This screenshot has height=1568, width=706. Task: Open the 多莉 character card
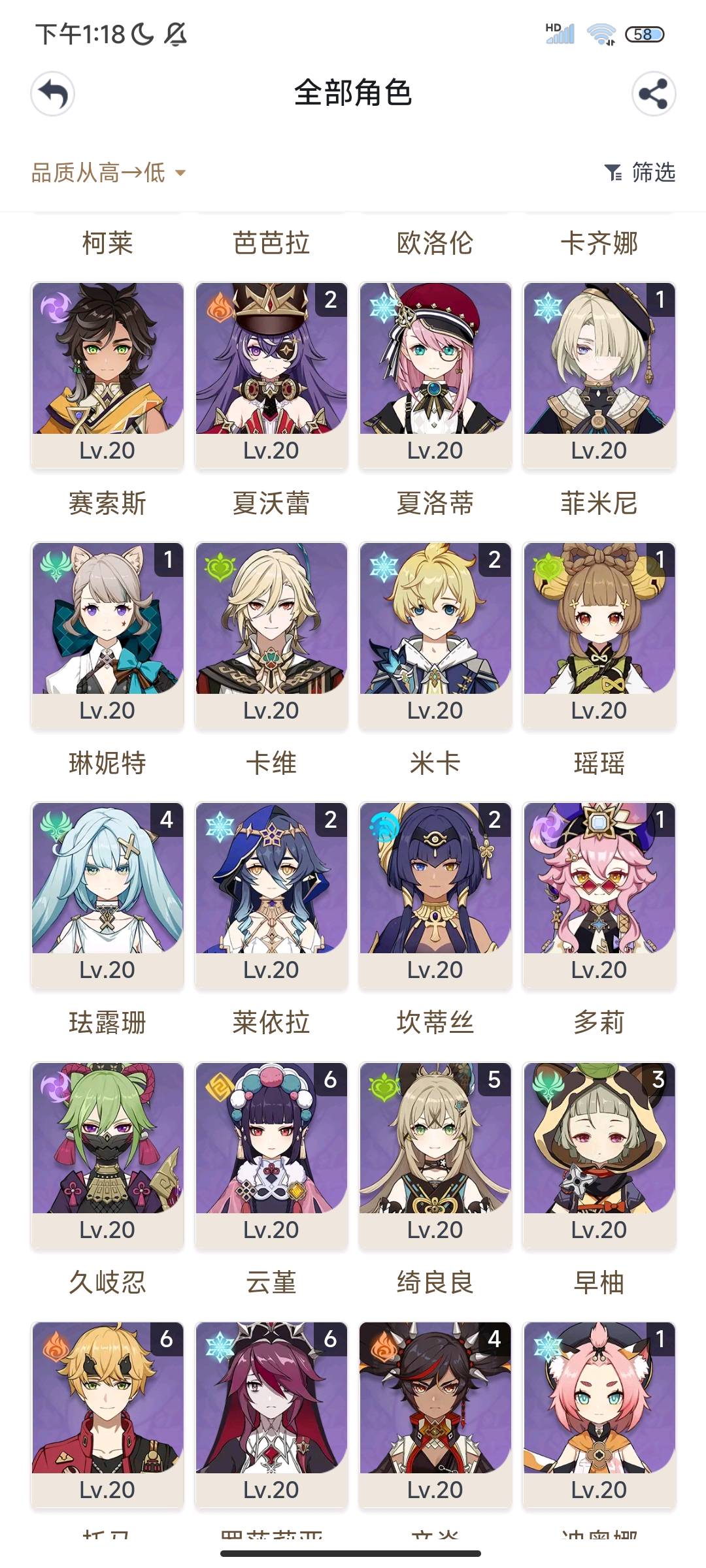[599, 895]
